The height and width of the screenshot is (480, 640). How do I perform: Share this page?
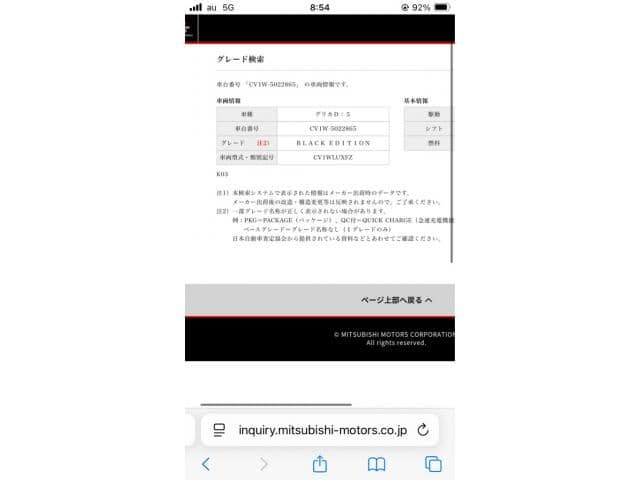click(320, 464)
